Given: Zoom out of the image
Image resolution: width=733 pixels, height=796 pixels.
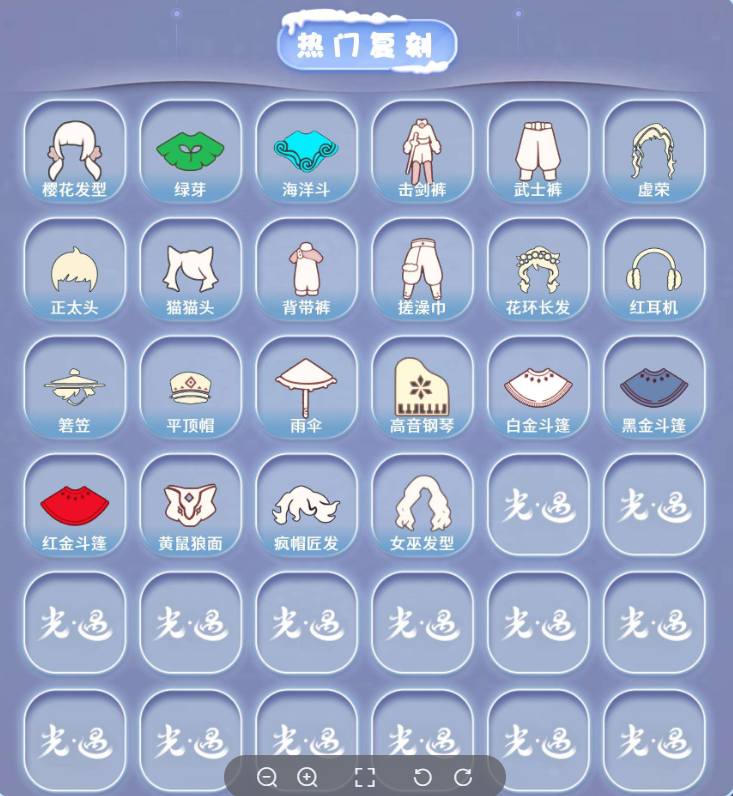Looking at the screenshot, I should [x=267, y=777].
